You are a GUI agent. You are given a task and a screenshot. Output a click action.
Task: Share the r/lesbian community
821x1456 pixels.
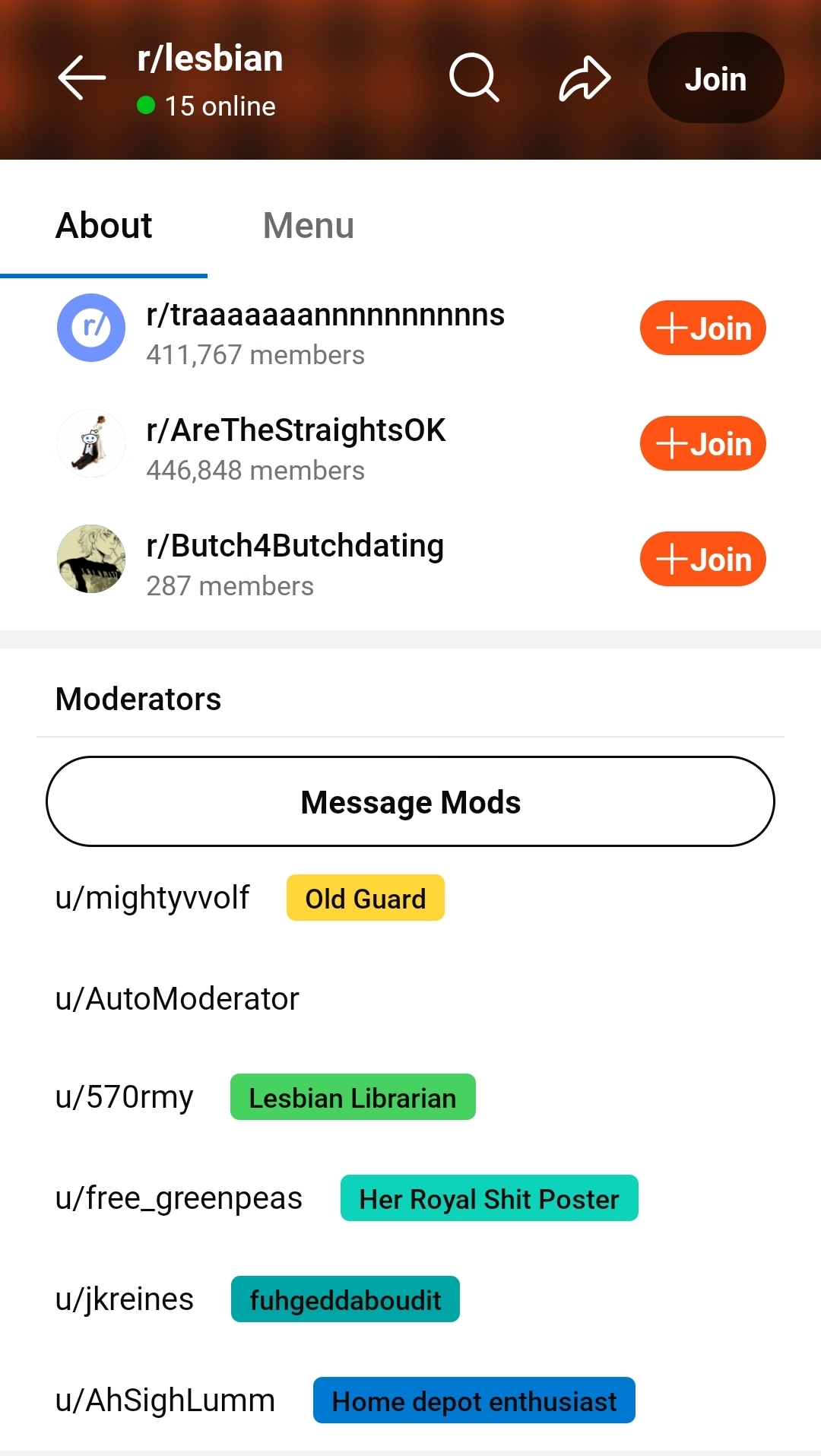click(x=585, y=78)
